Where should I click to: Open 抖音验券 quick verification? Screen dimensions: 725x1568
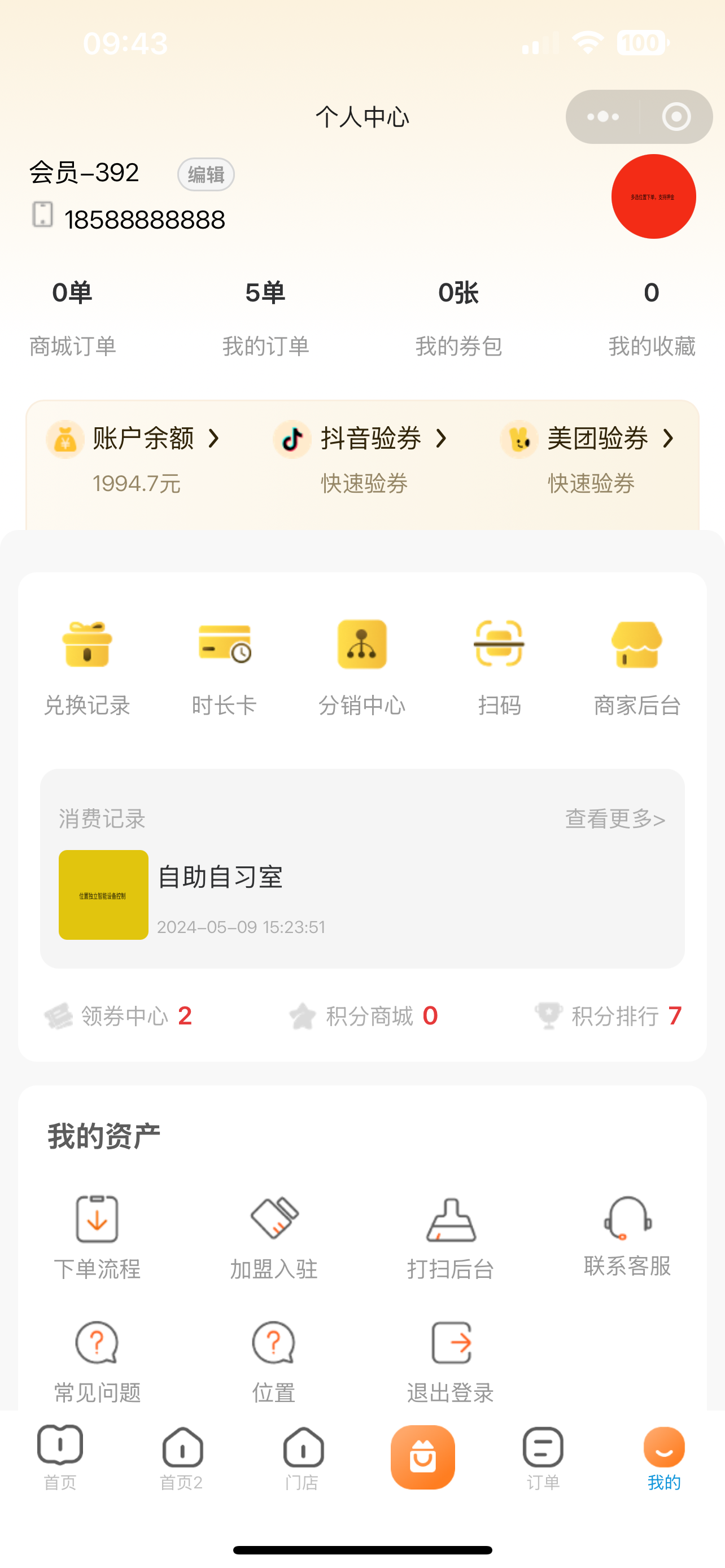pos(363,459)
